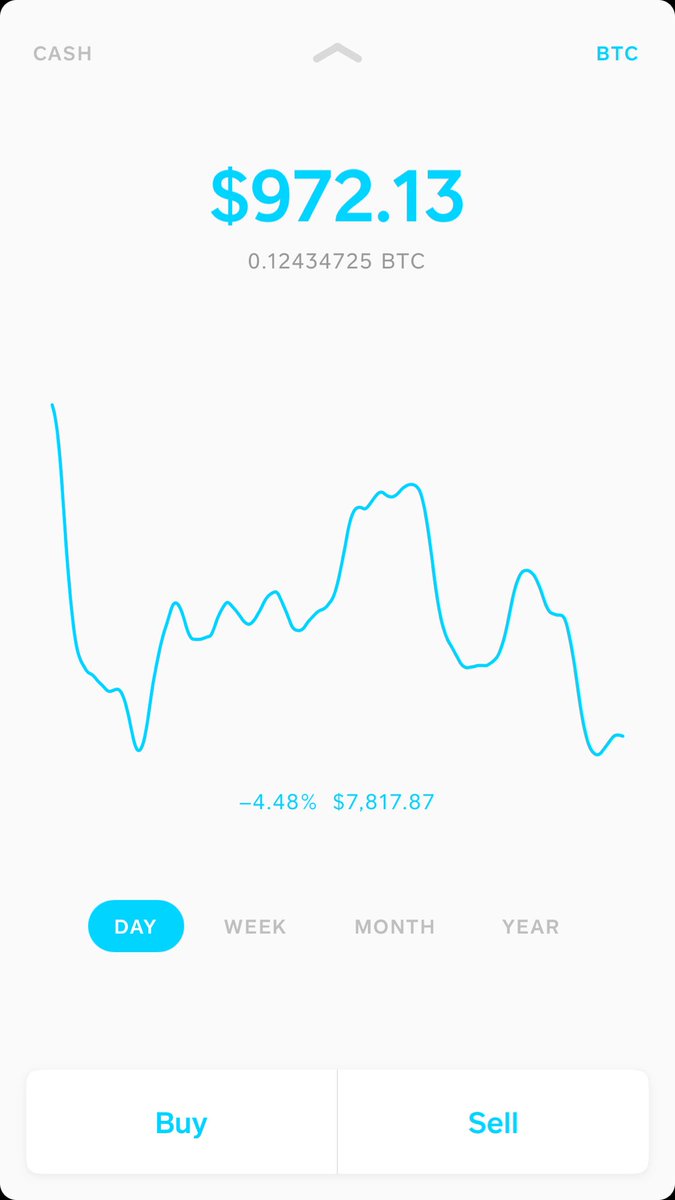Select the BTC tab
Screen dimensions: 675x1200
point(617,54)
